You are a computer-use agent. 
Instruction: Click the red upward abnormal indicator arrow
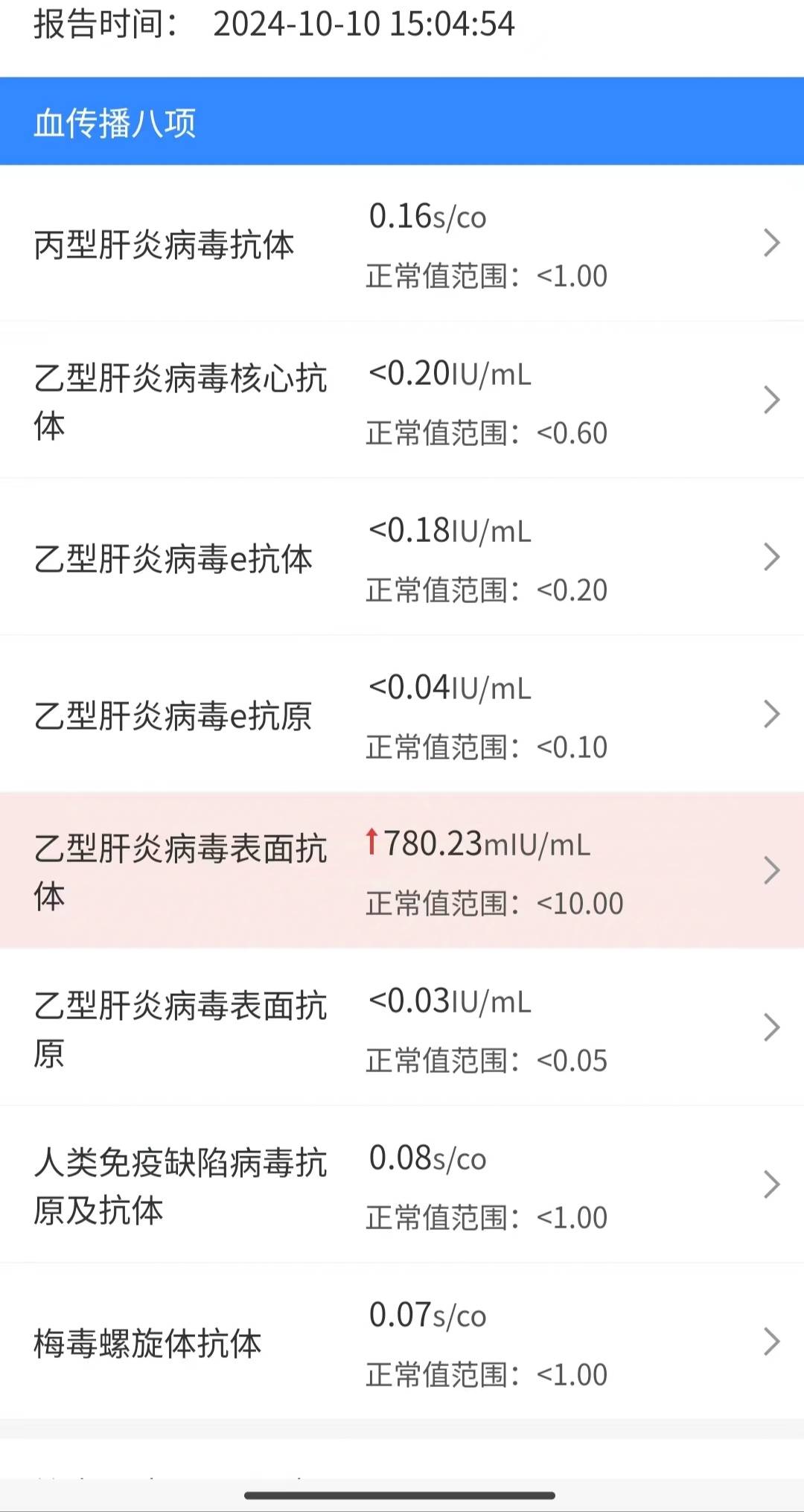(x=374, y=843)
